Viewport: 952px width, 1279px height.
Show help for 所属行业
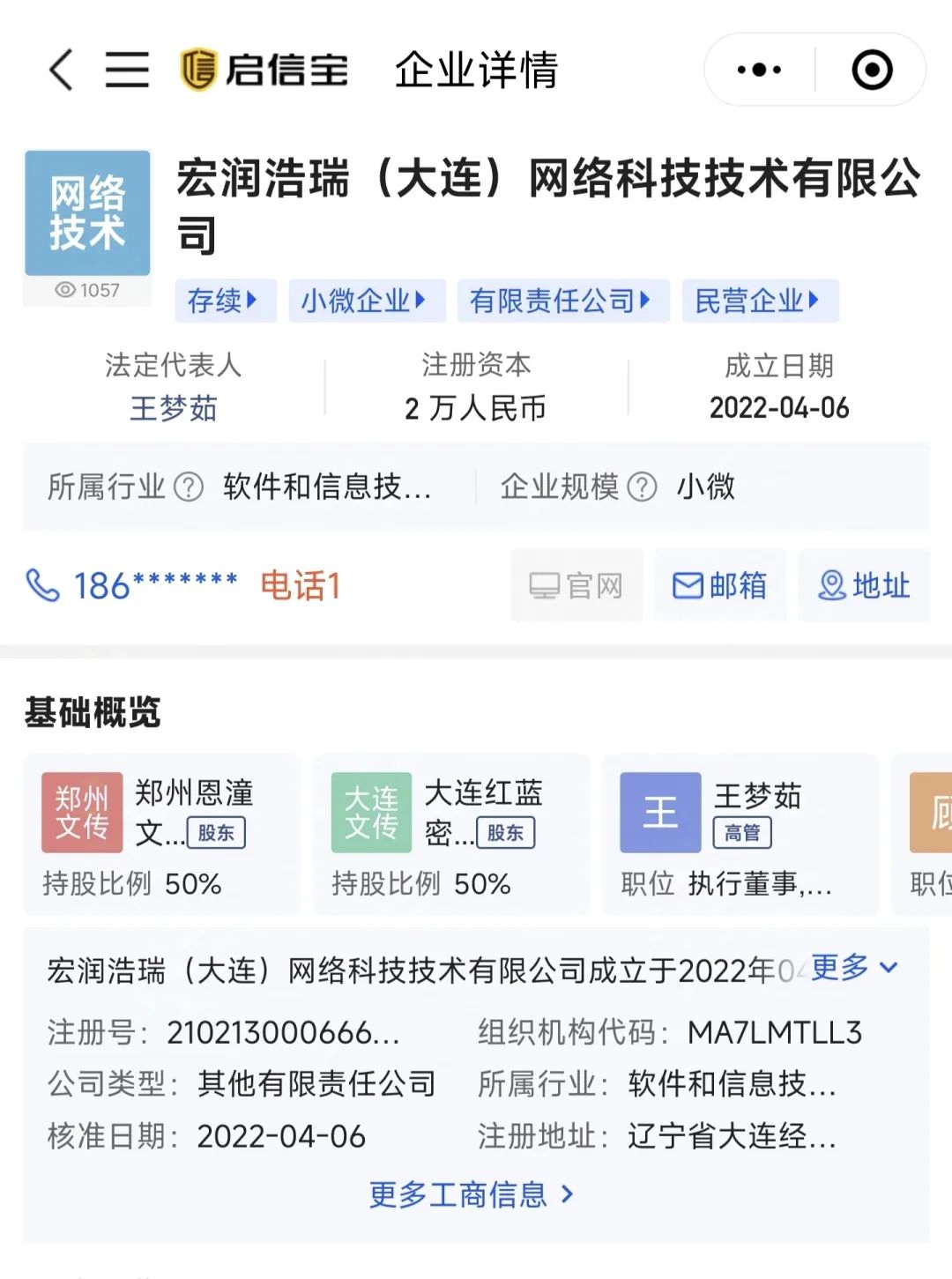point(189,487)
